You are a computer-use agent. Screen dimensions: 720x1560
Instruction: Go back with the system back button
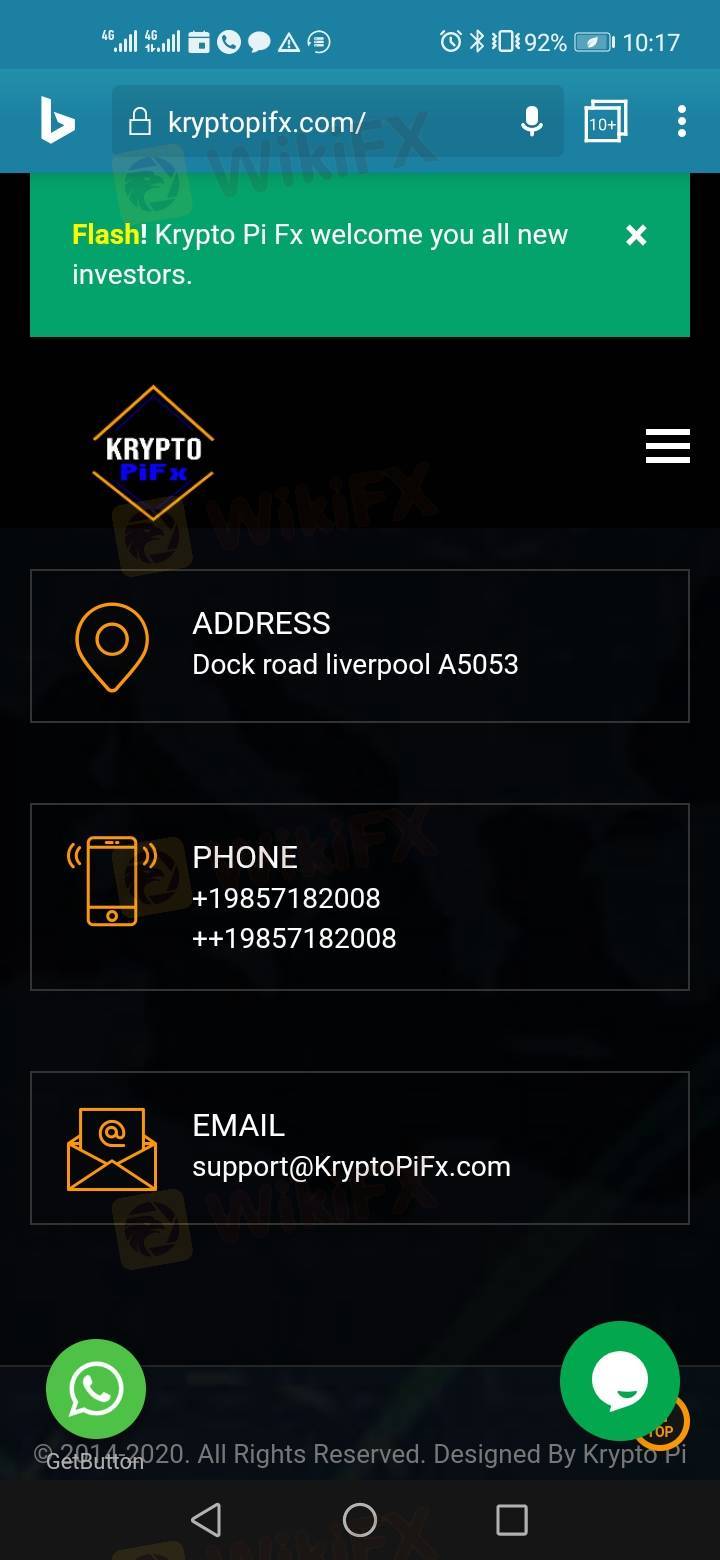(206, 1520)
